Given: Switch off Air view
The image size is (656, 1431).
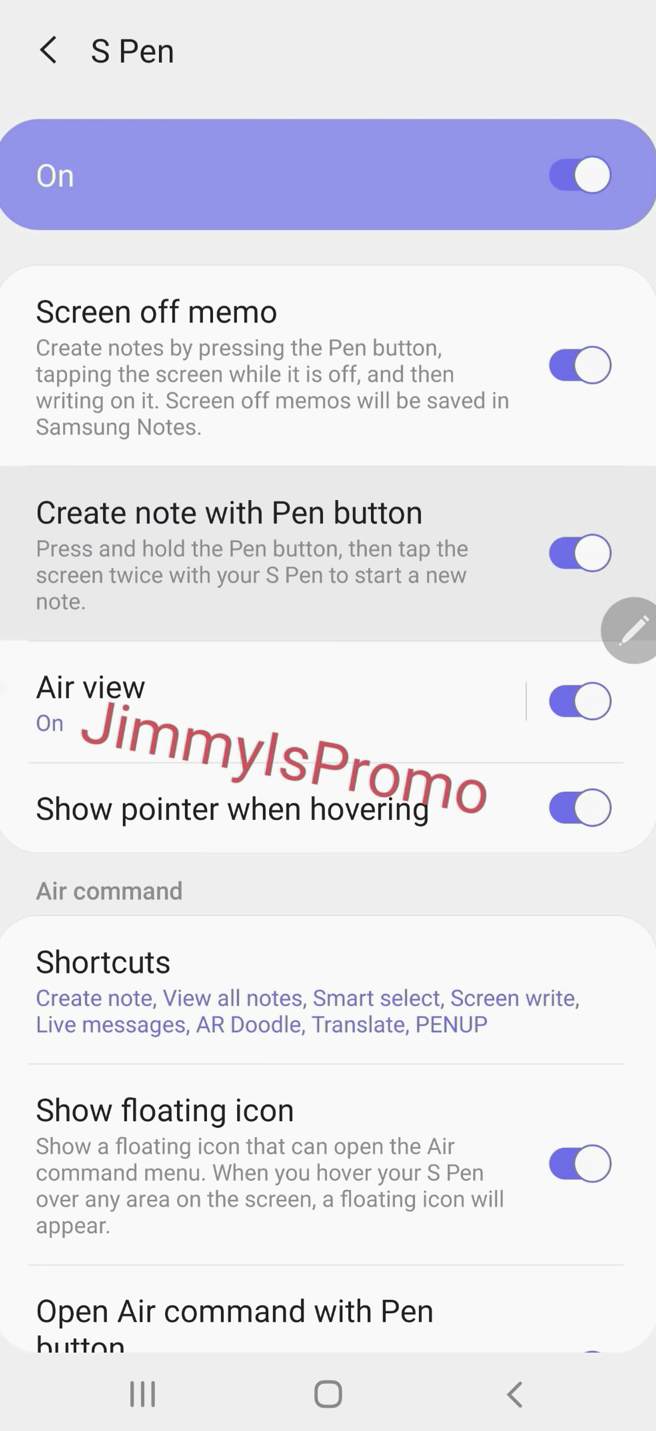Looking at the screenshot, I should (580, 701).
